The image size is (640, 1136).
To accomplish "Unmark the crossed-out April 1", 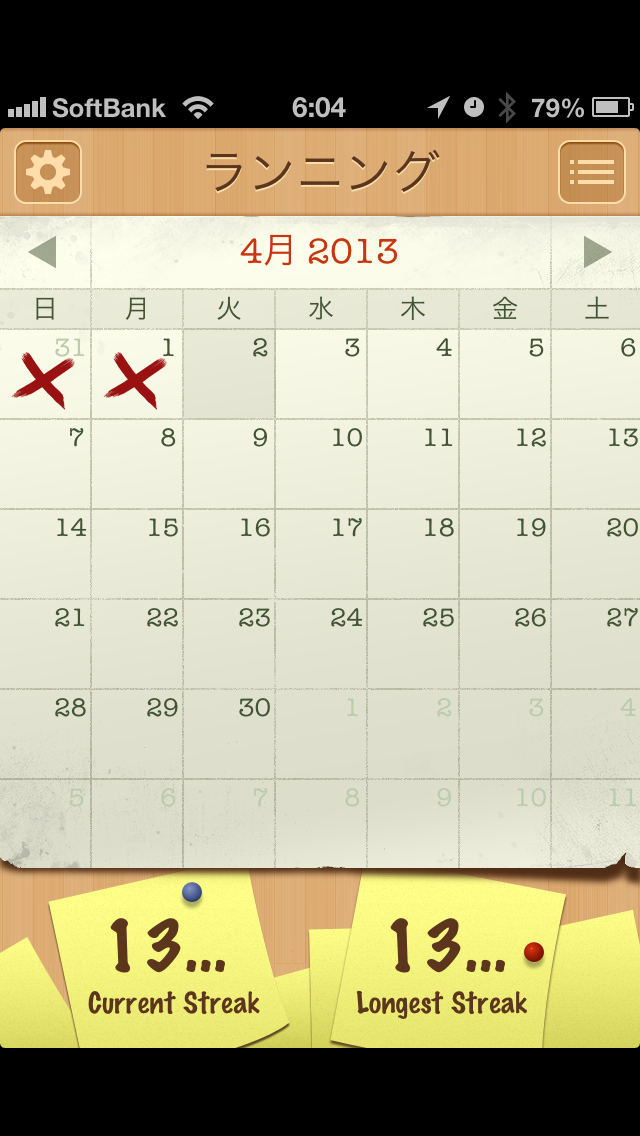I will 137,374.
